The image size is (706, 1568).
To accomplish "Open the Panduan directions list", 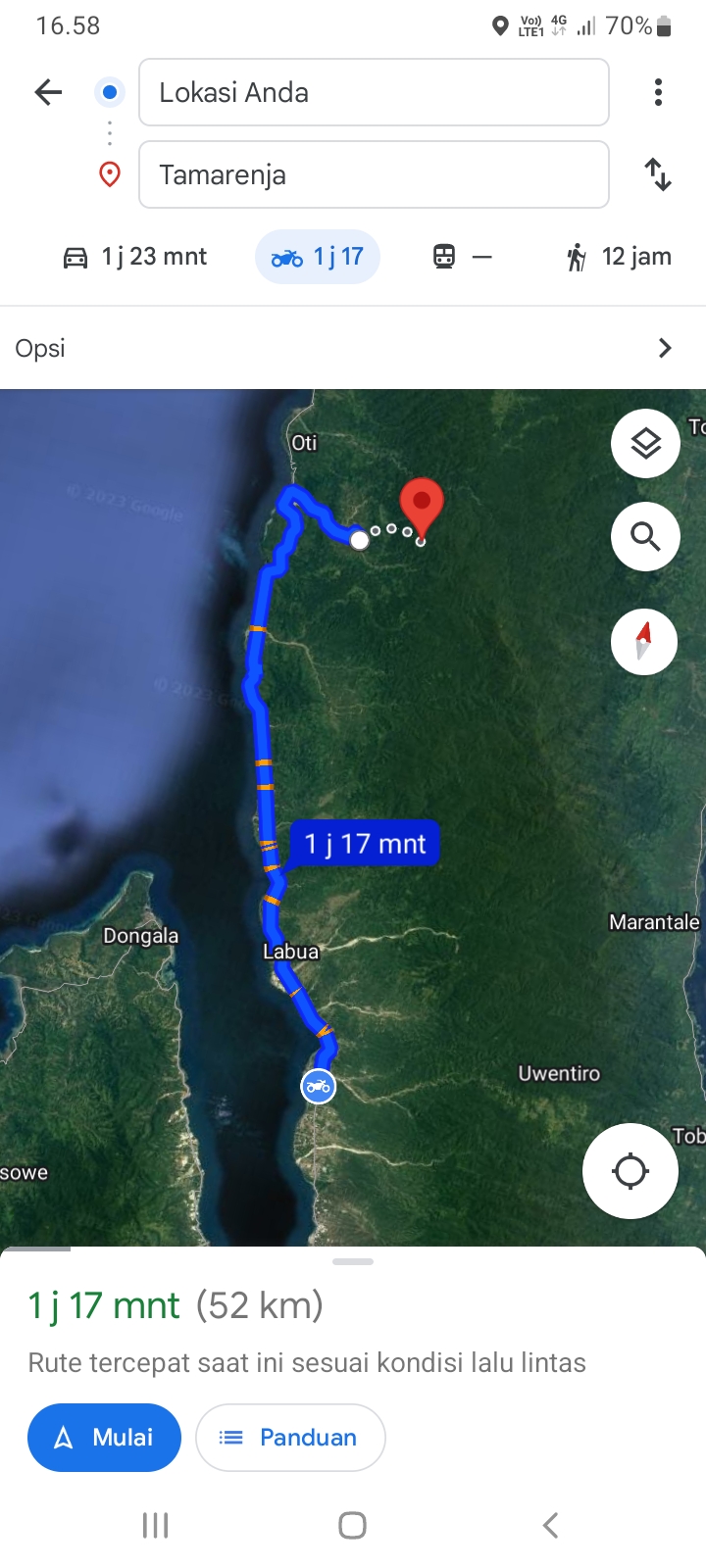I will click(x=290, y=1438).
